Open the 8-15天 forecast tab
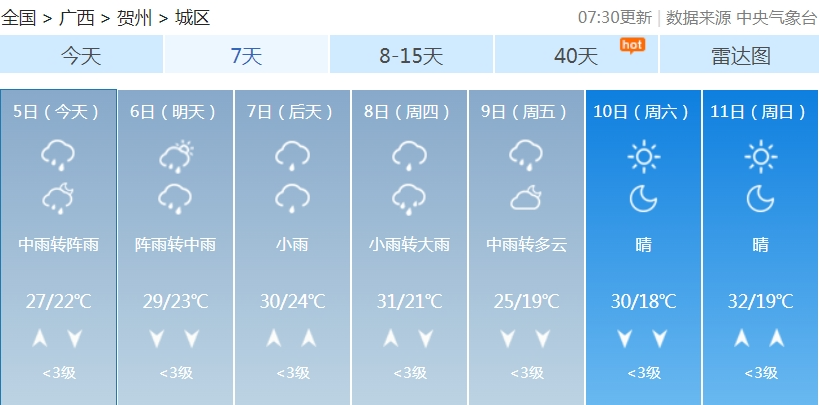The width and height of the screenshot is (819, 405). (x=411, y=56)
